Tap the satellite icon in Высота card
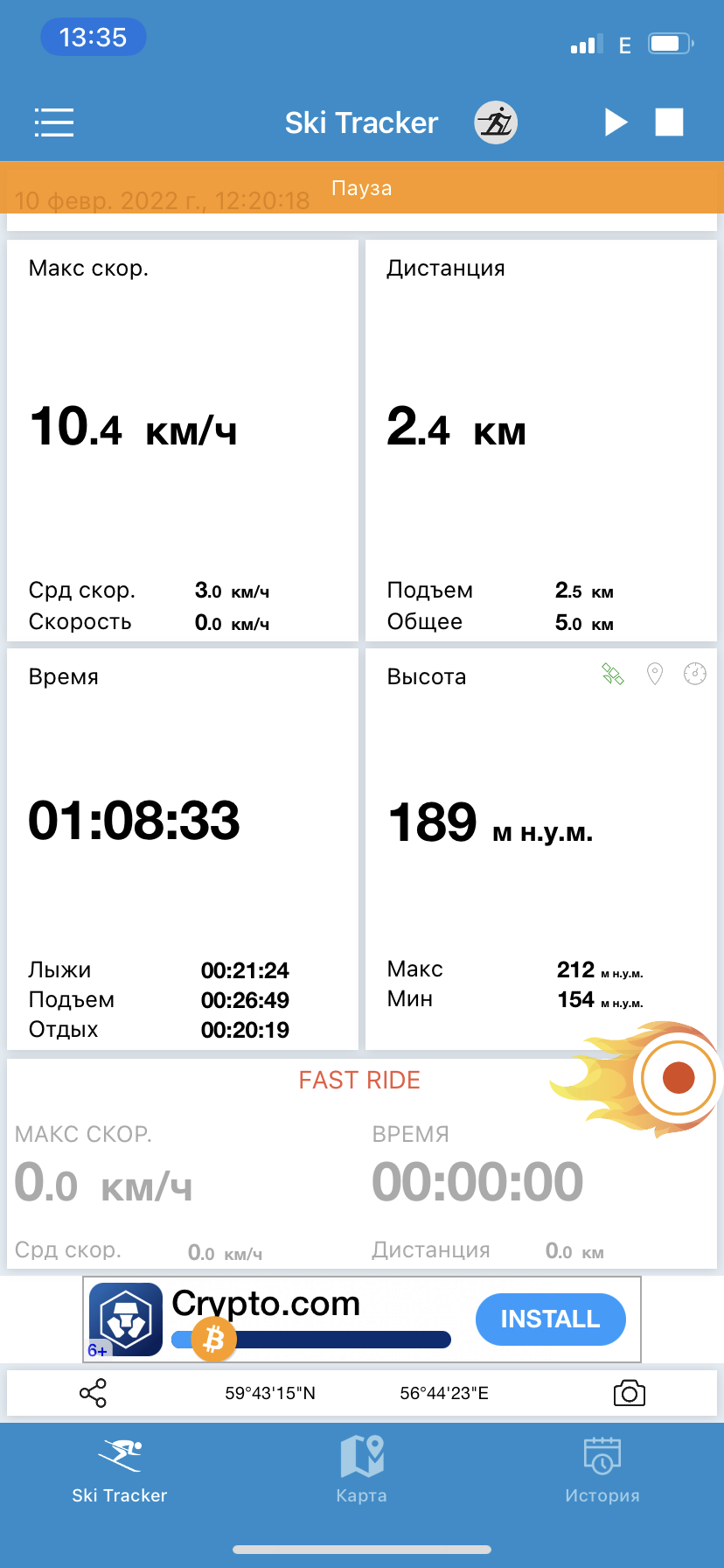Viewport: 724px width, 1568px height. (x=613, y=674)
